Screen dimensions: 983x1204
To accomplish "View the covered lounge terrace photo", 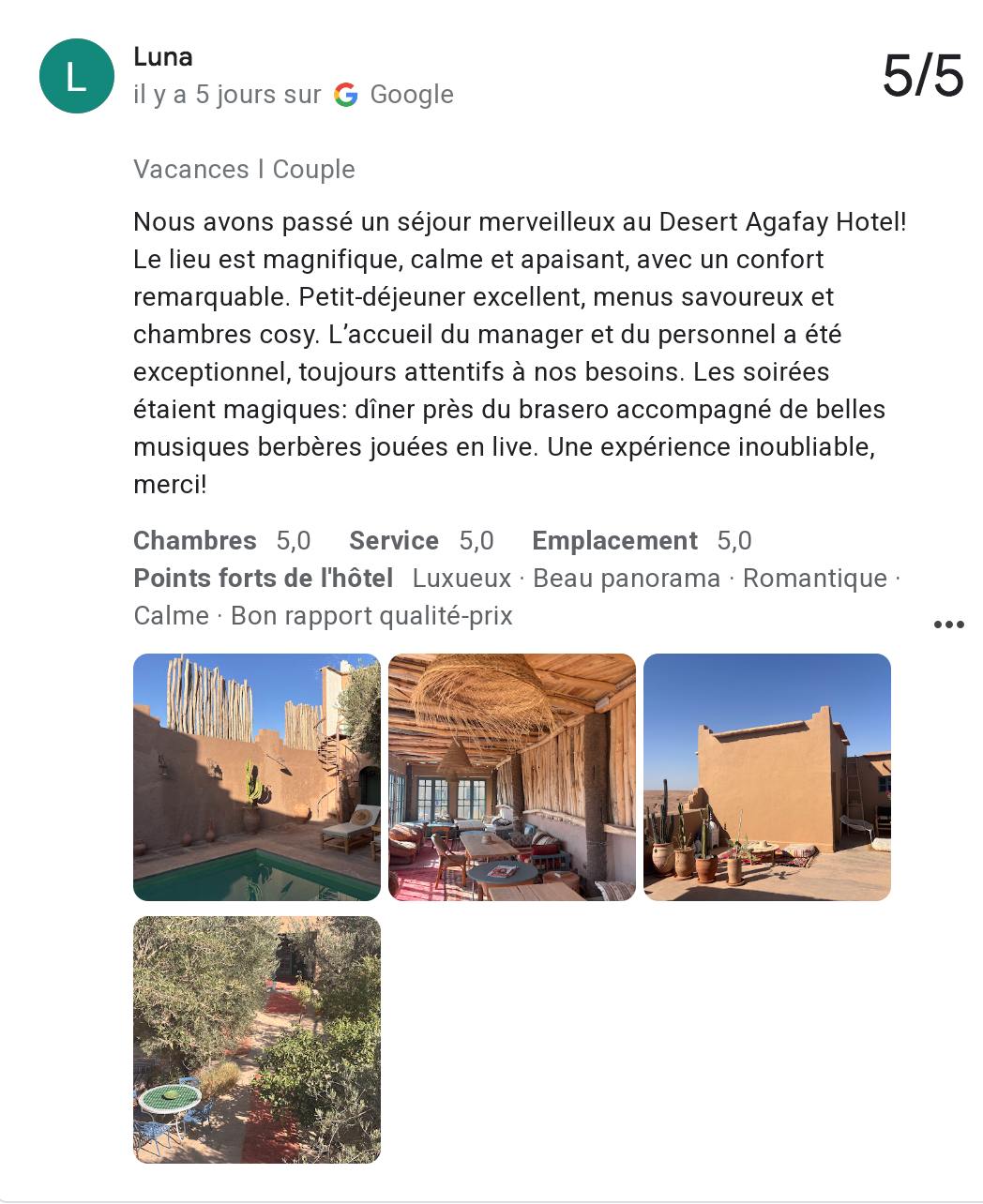I will point(512,777).
